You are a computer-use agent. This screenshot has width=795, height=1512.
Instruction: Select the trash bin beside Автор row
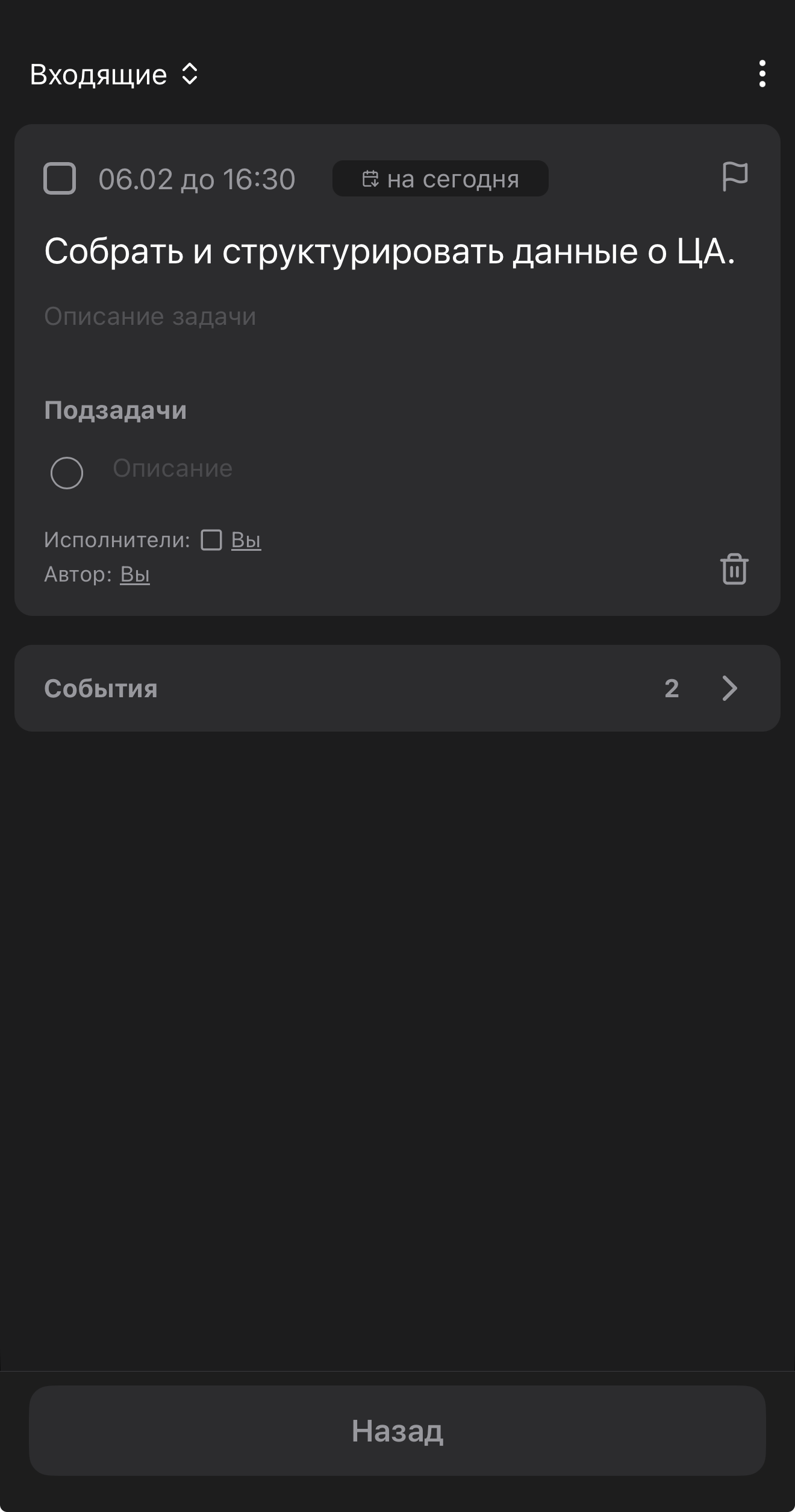click(x=734, y=570)
